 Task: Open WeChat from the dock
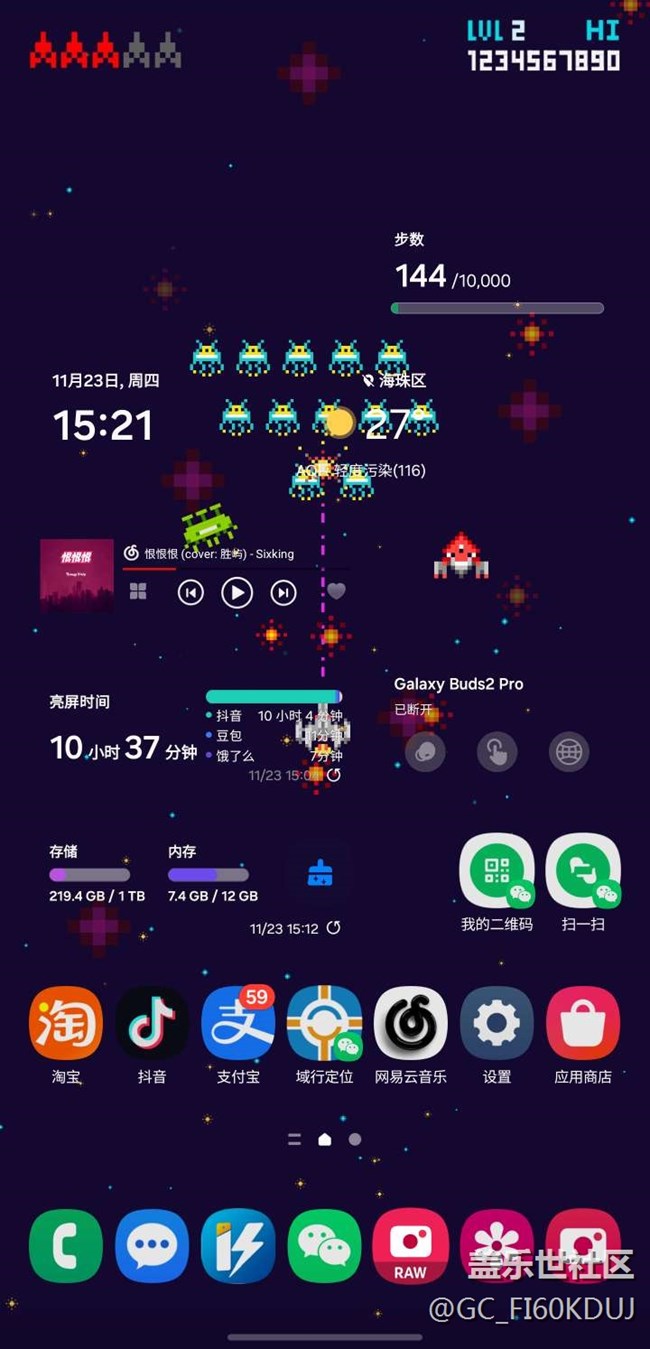[324, 1246]
